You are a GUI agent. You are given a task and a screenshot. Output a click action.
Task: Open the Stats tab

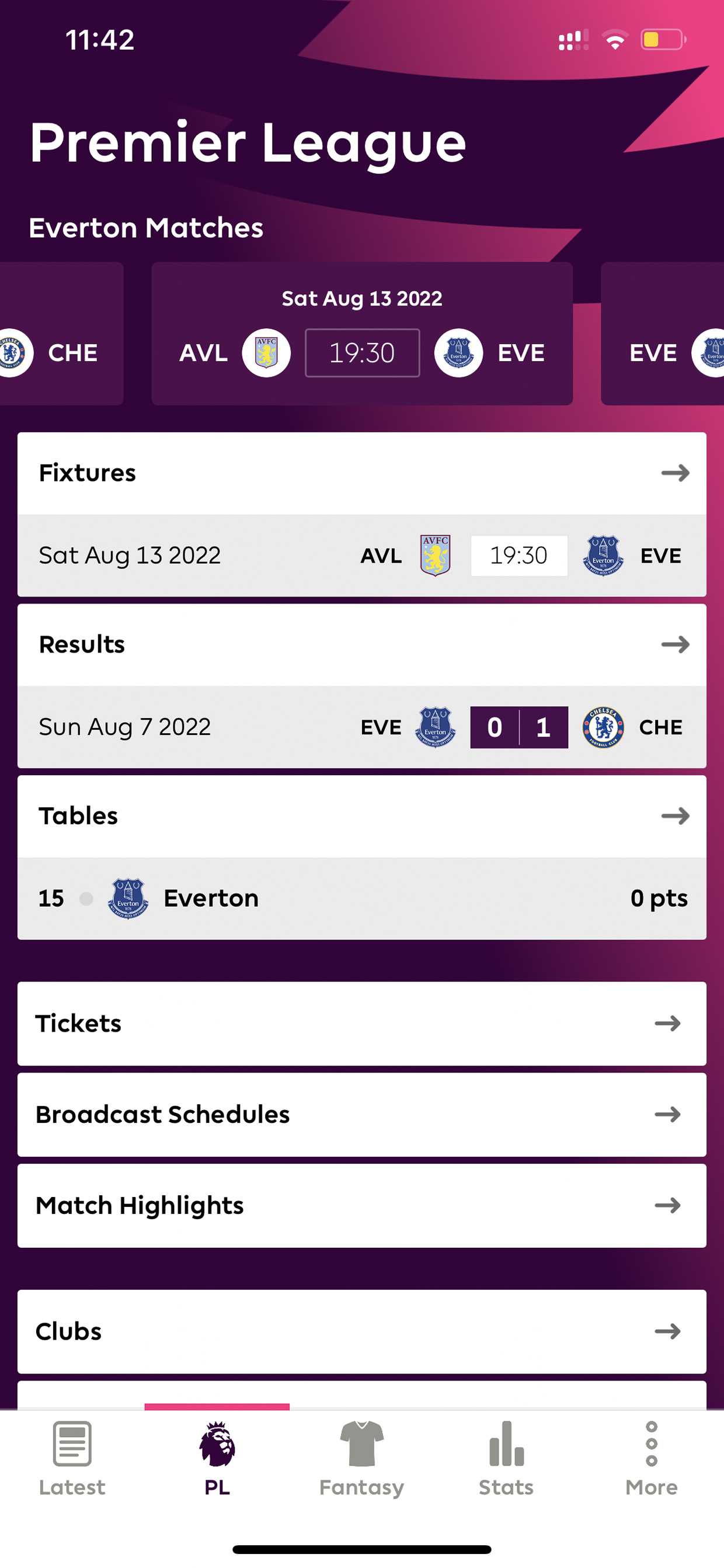506,1458
